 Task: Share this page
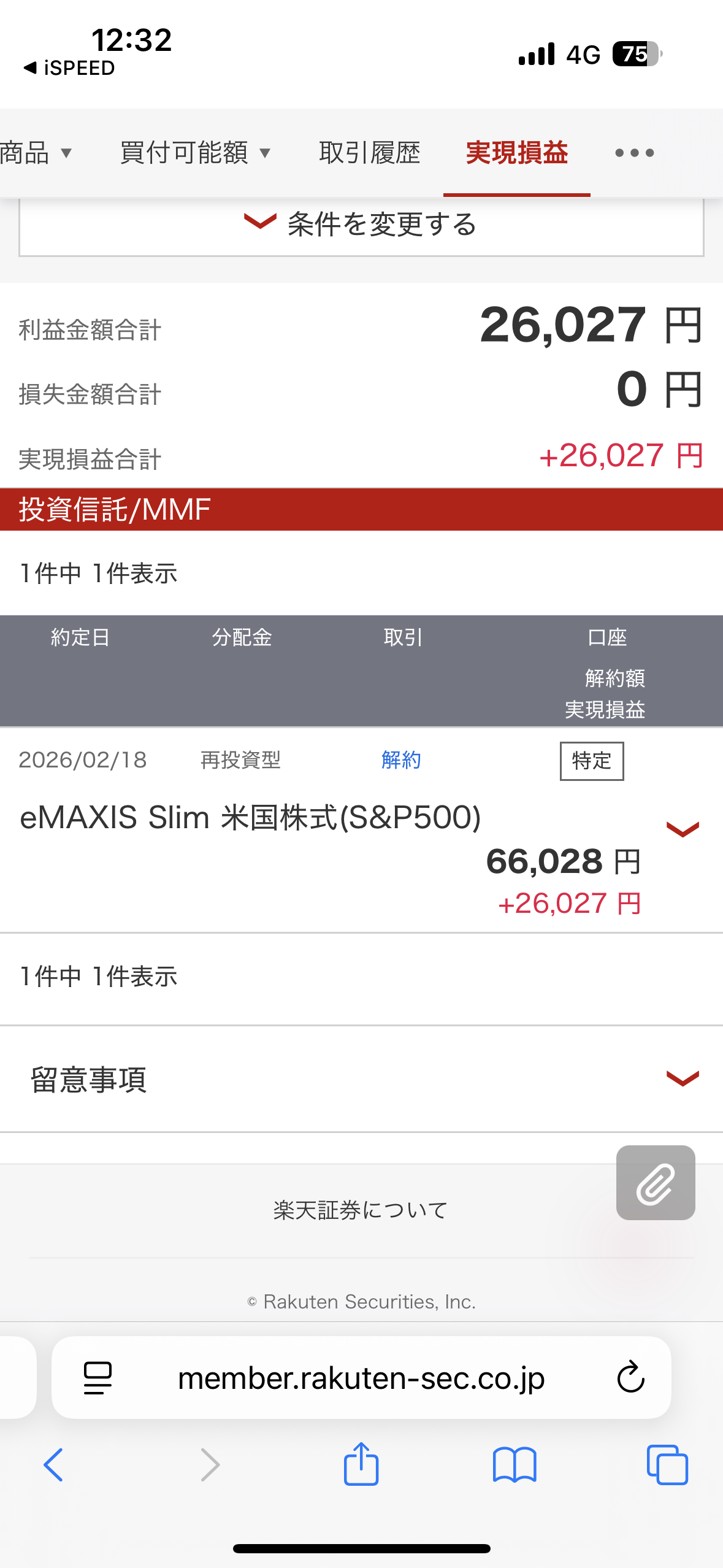click(361, 1465)
